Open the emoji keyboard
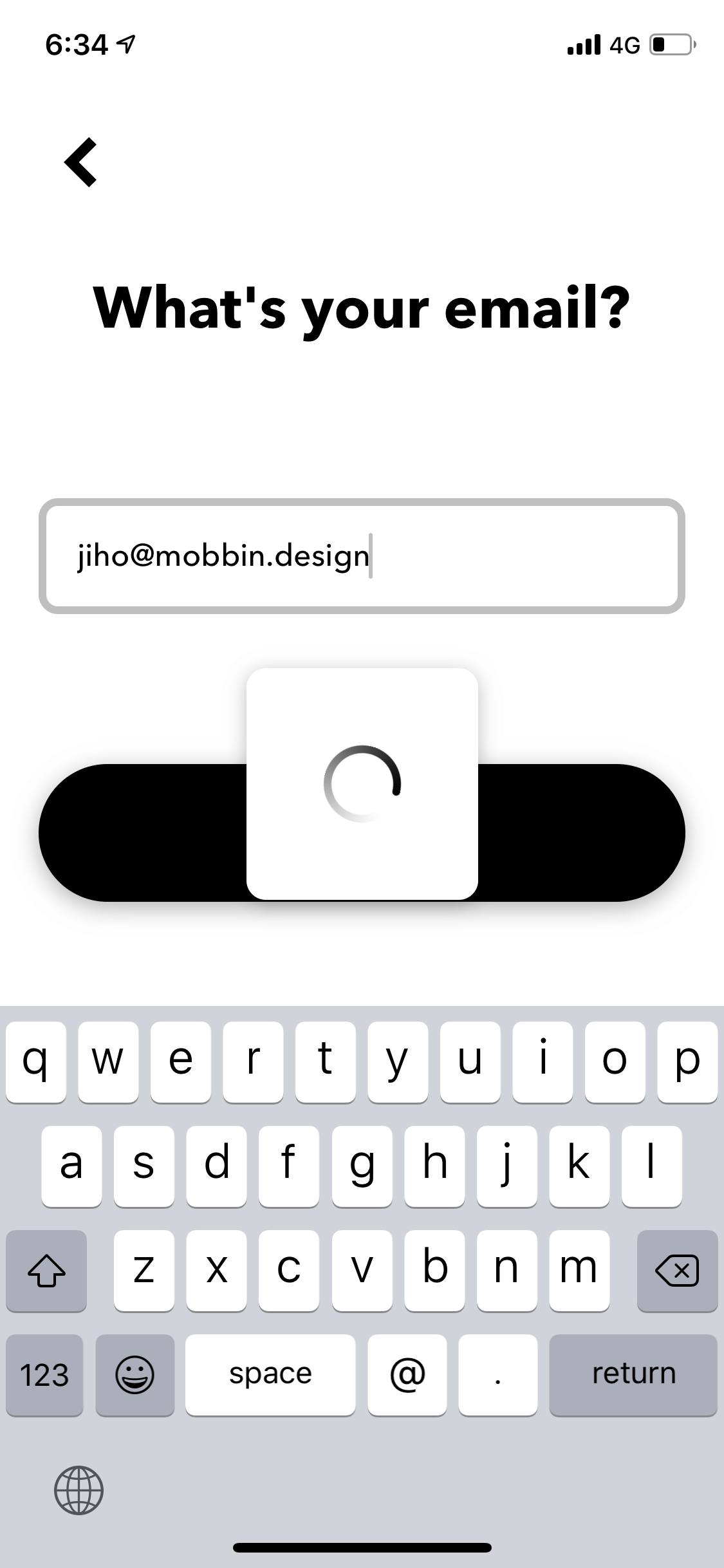The width and height of the screenshot is (724, 1568). click(x=135, y=1374)
